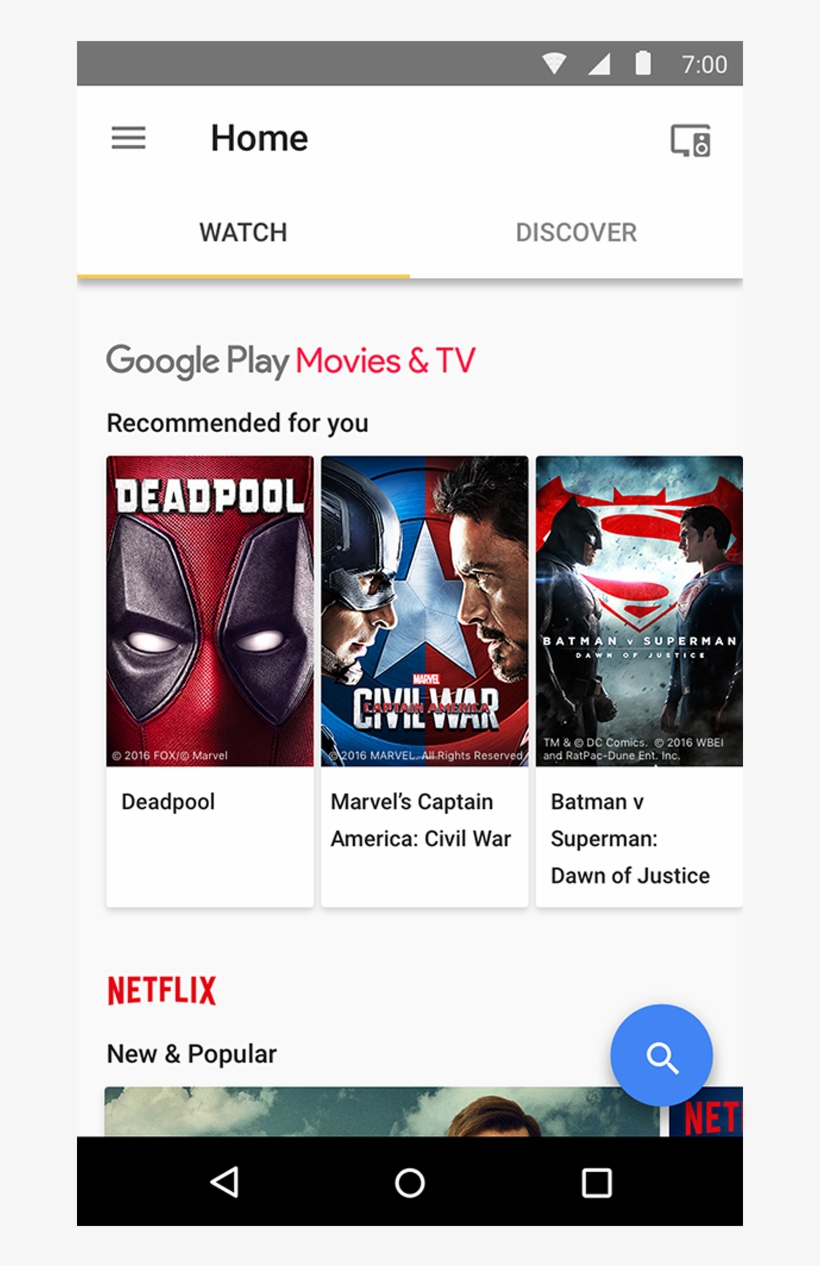820x1266 pixels.
Task: Open Recents with the square button
Action: (x=596, y=1183)
